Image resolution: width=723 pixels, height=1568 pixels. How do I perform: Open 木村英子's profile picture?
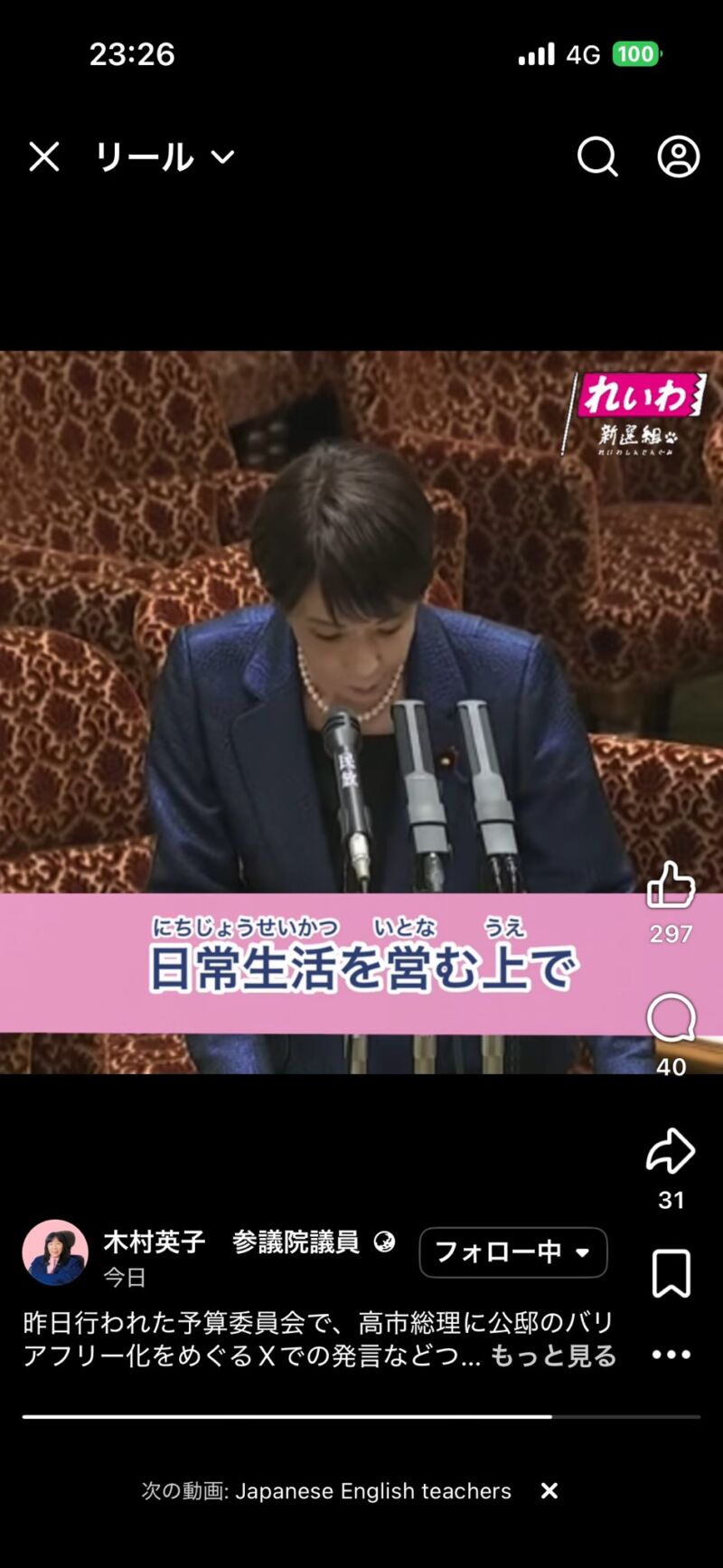coord(55,1252)
